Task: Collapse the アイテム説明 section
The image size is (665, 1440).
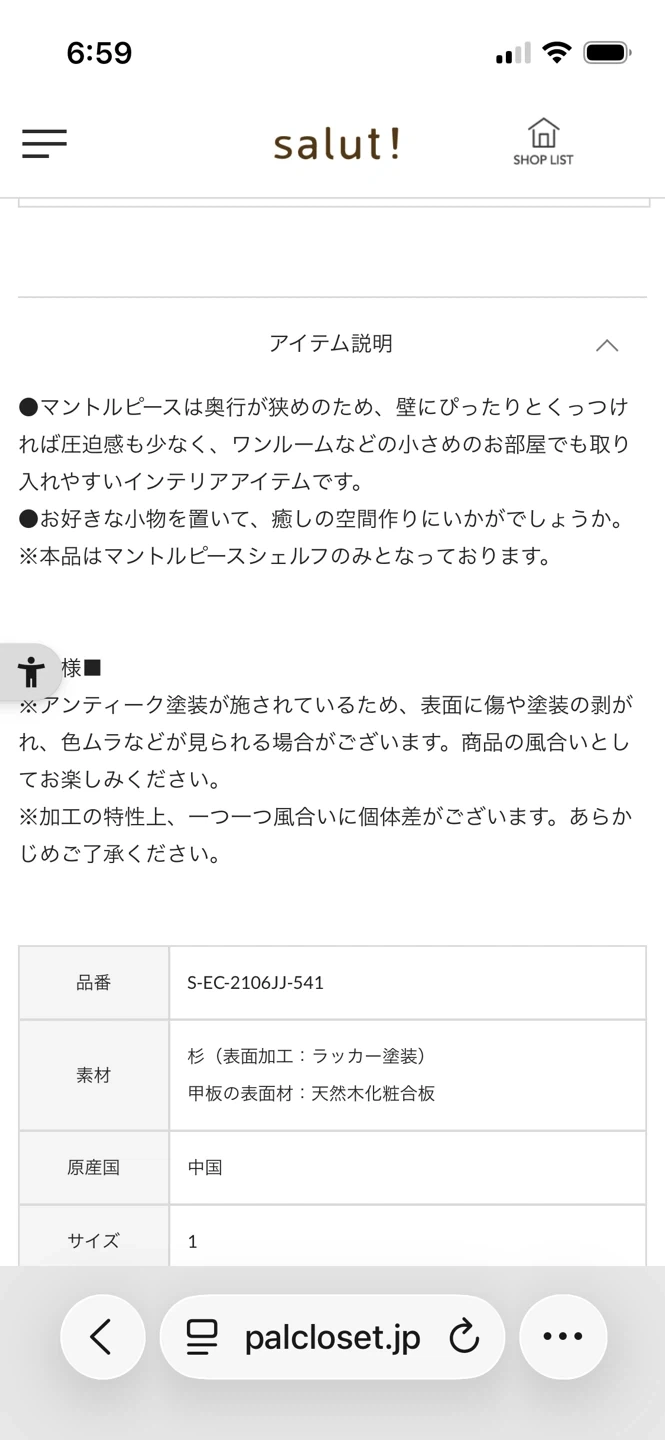Action: (606, 345)
